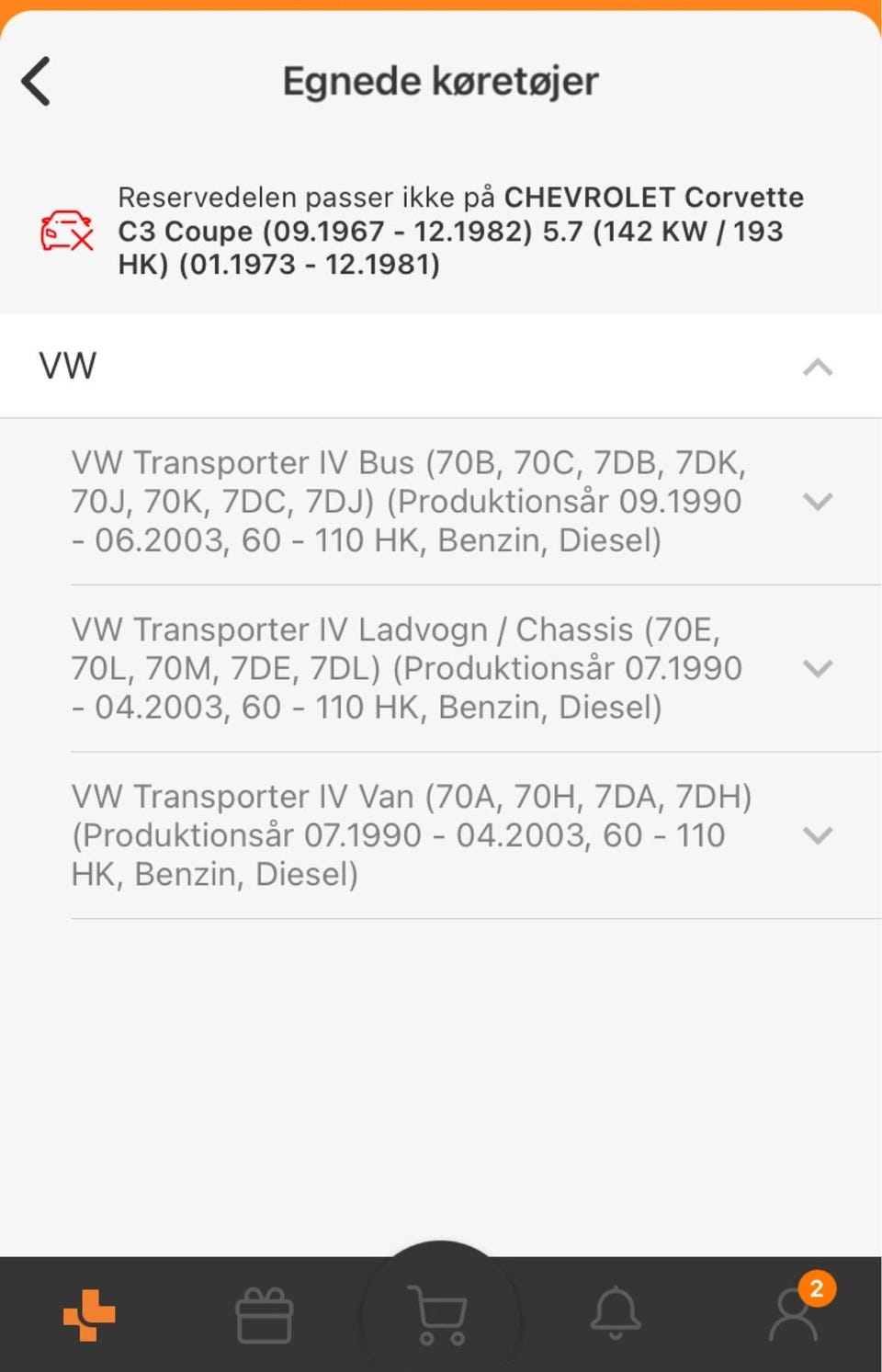Expand VW Transporter IV Van details
Viewport: 882px width, 1372px height.
pos(817,835)
